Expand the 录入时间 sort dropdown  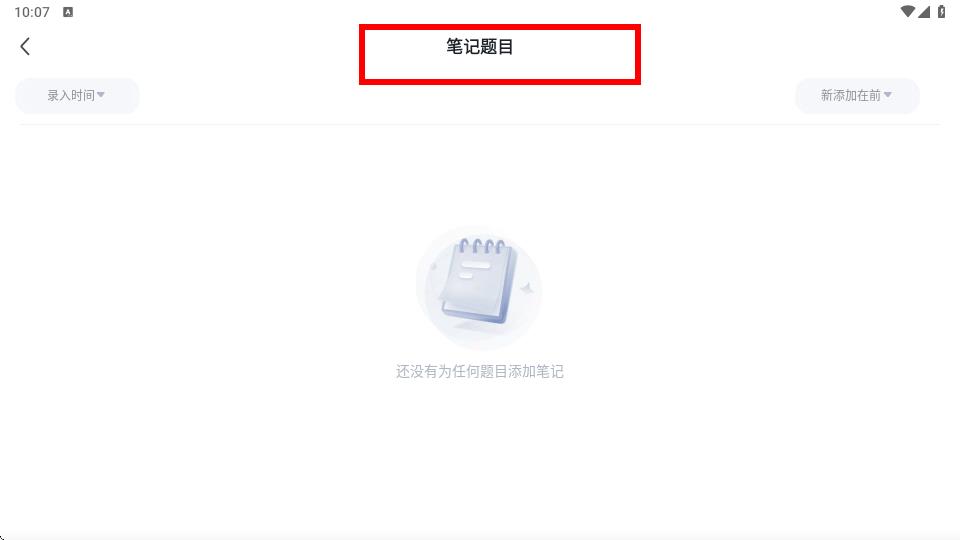[77, 96]
